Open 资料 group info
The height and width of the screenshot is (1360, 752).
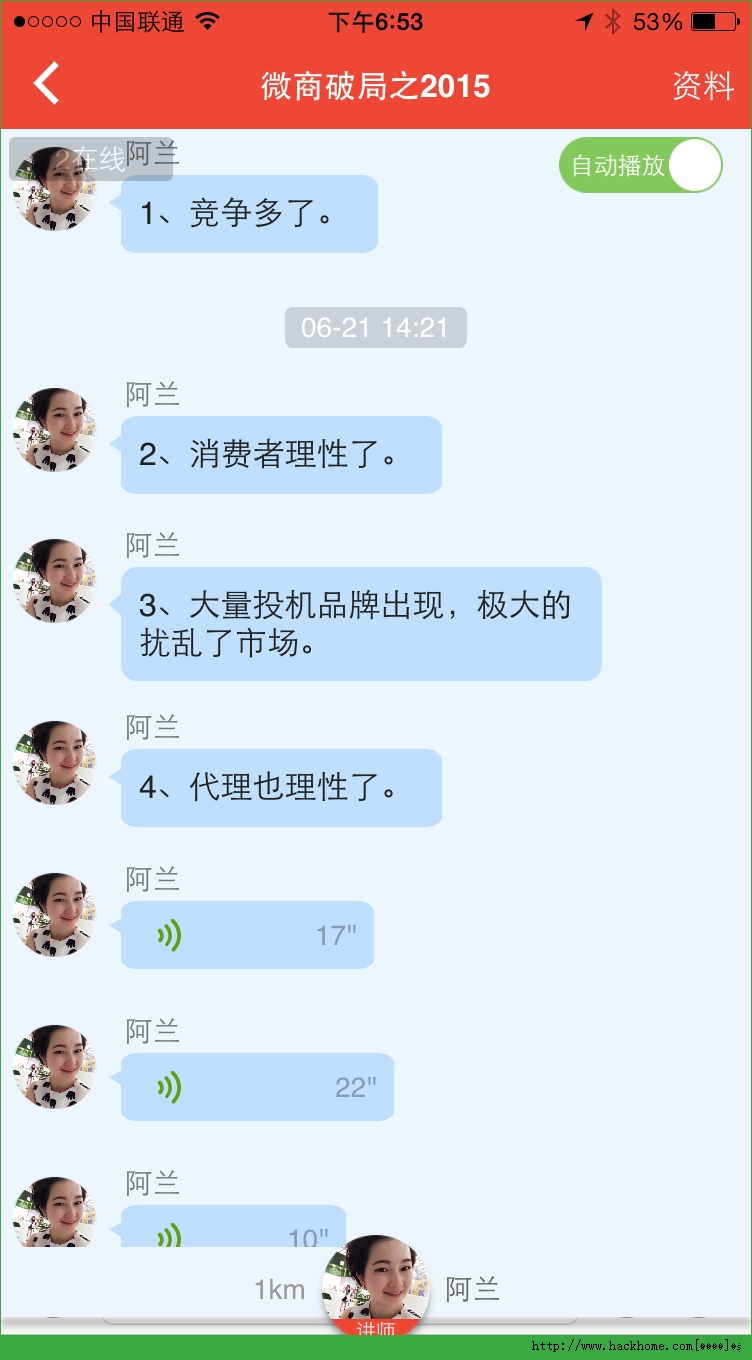click(703, 86)
